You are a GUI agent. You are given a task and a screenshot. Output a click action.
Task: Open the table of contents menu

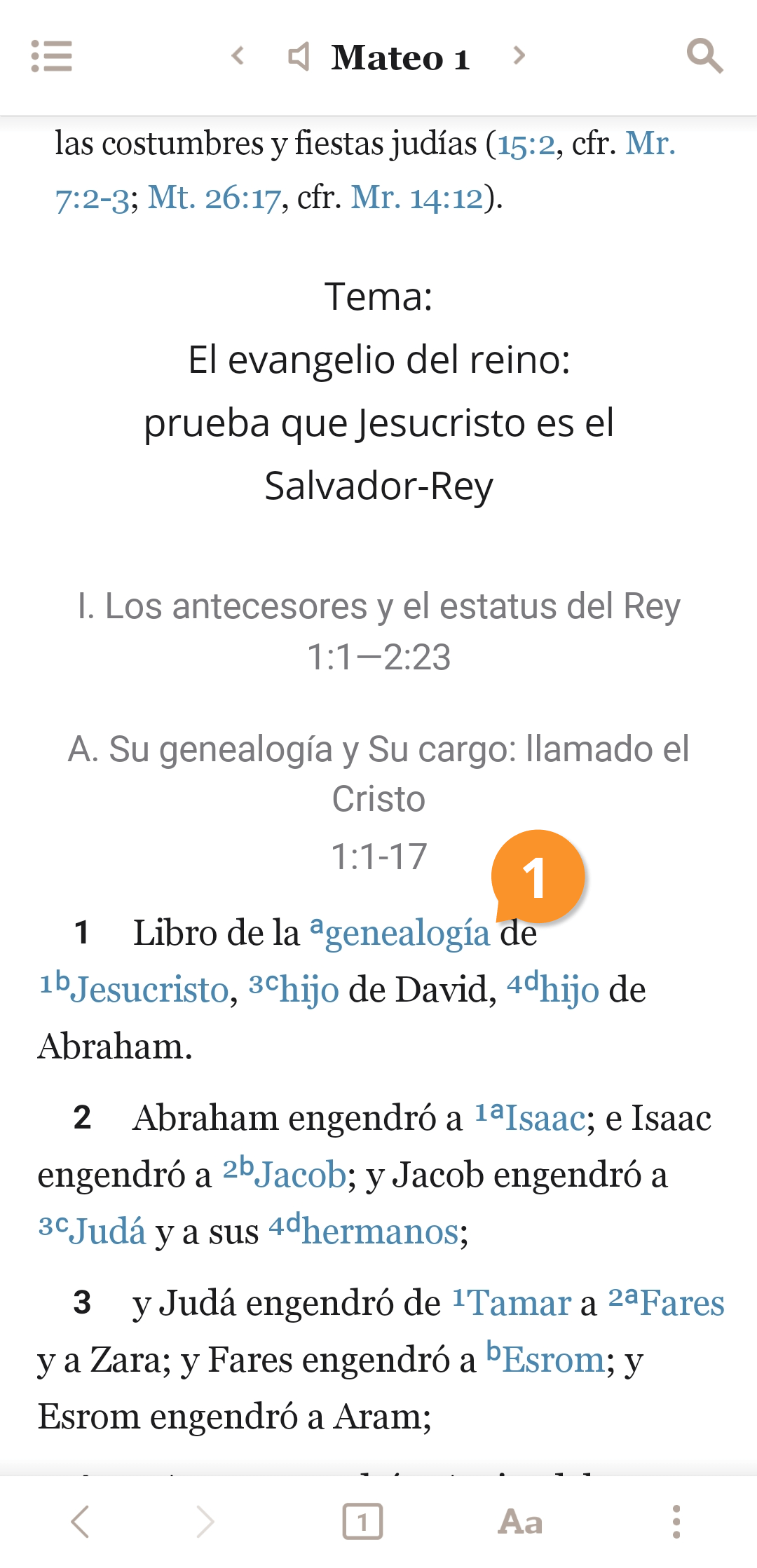[x=52, y=56]
